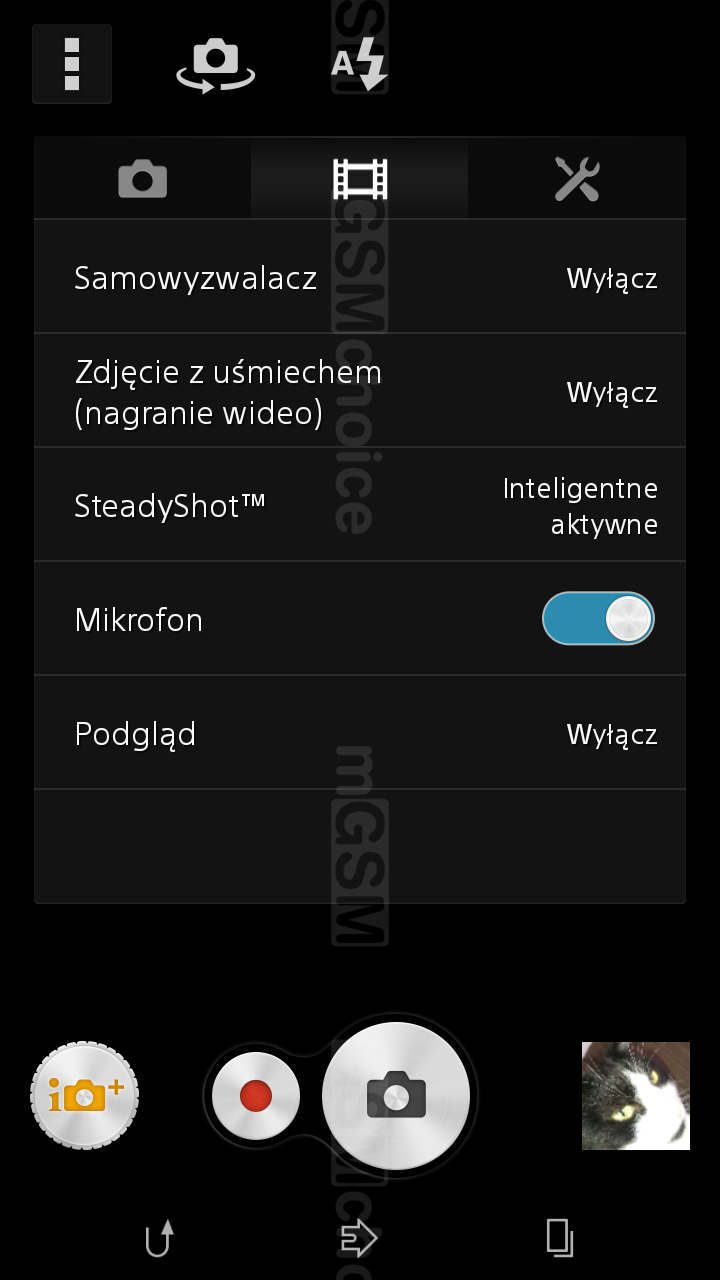Viewport: 720px width, 1280px height.
Task: Open Zdjęcie z uśmiechem setting
Action: click(x=360, y=391)
